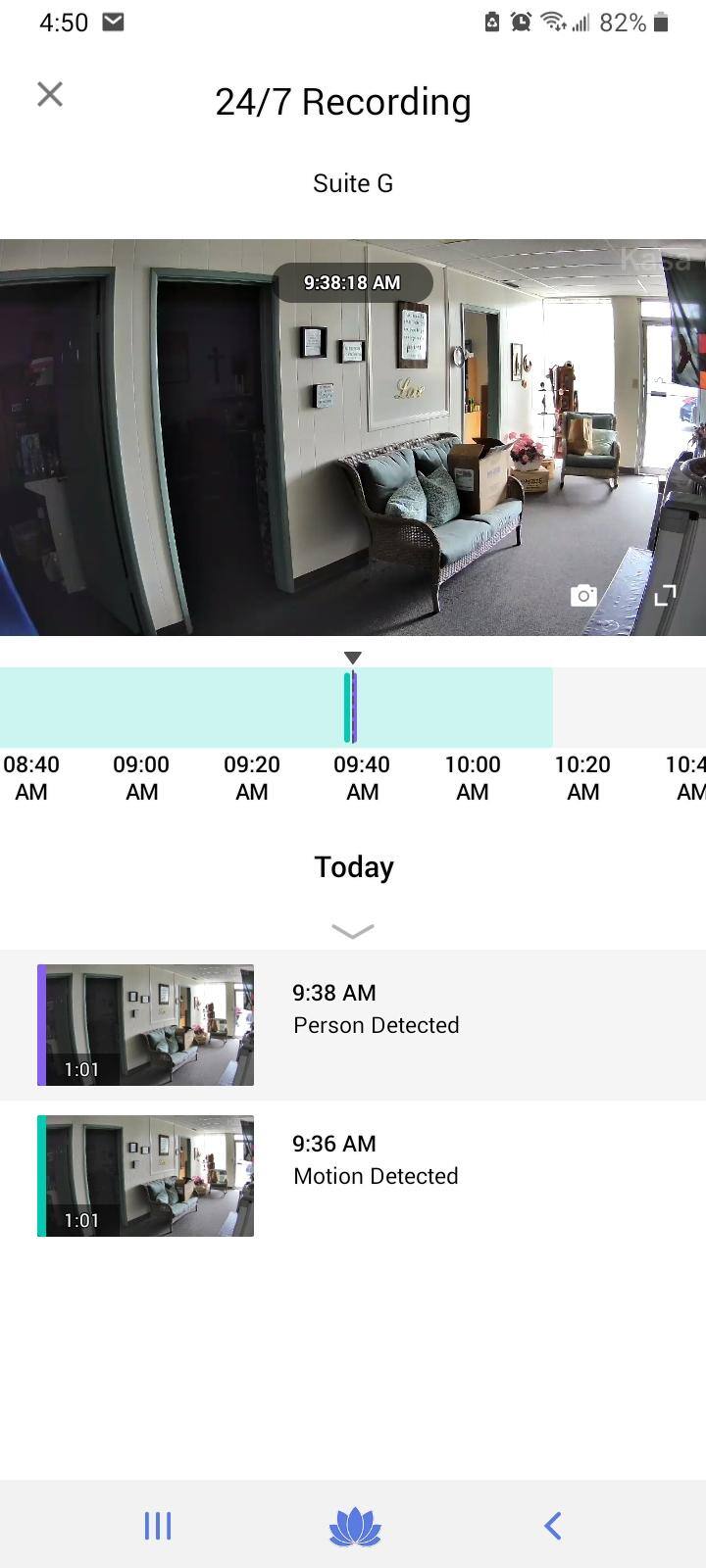The width and height of the screenshot is (706, 1568).
Task: Go back using the system back button
Action: click(x=553, y=1525)
